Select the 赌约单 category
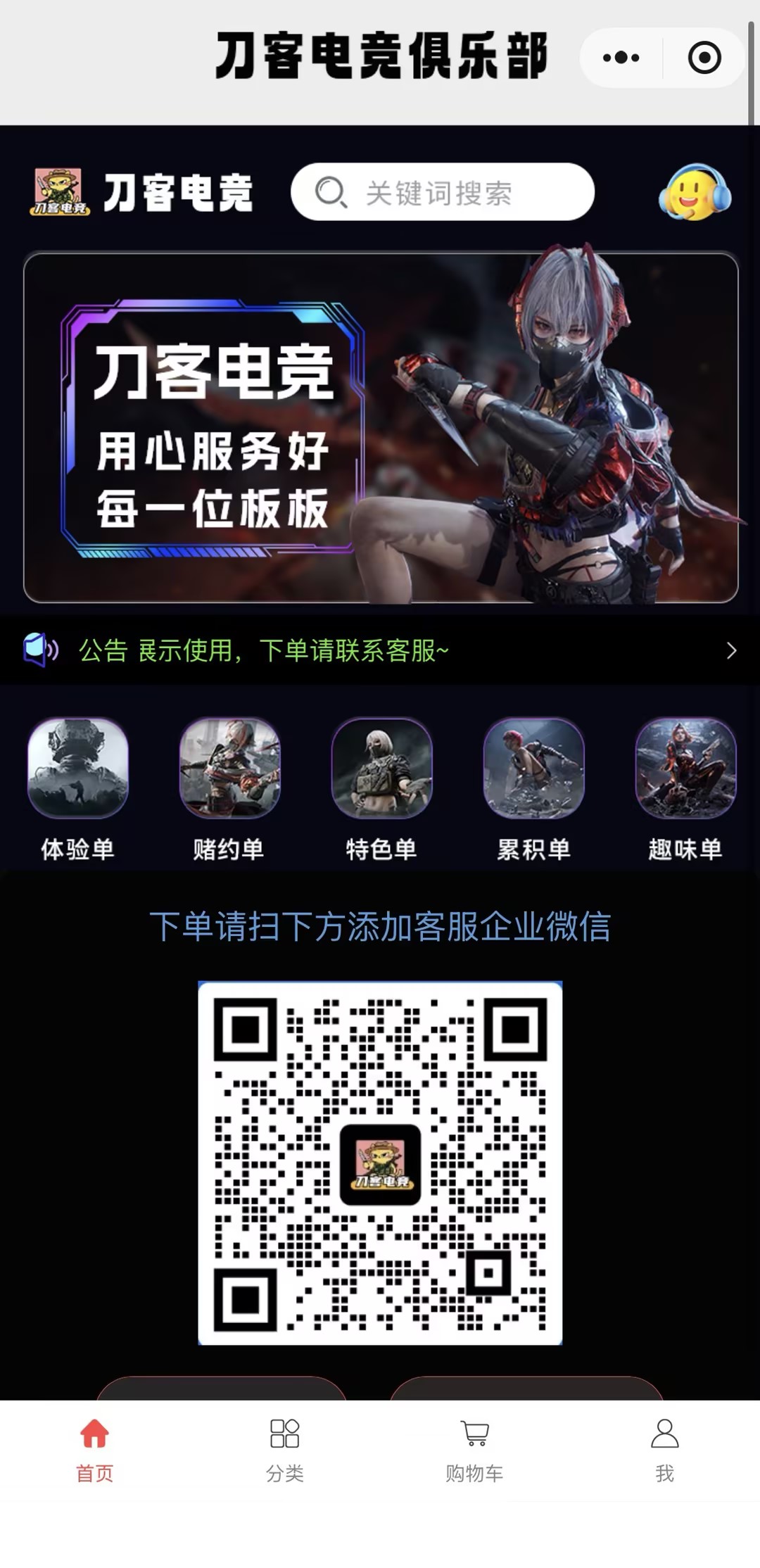The height and width of the screenshot is (1568, 760). tap(229, 790)
